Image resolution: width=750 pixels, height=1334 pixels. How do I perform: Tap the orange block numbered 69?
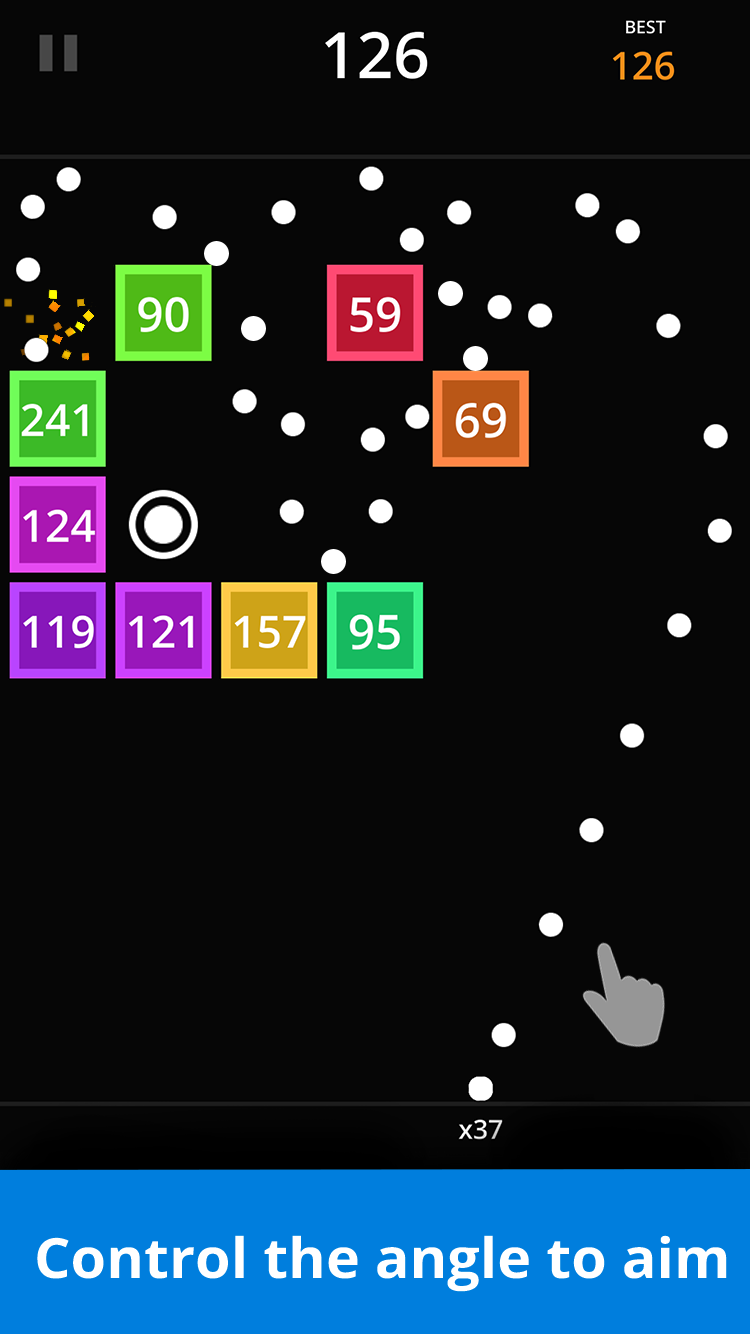point(481,419)
